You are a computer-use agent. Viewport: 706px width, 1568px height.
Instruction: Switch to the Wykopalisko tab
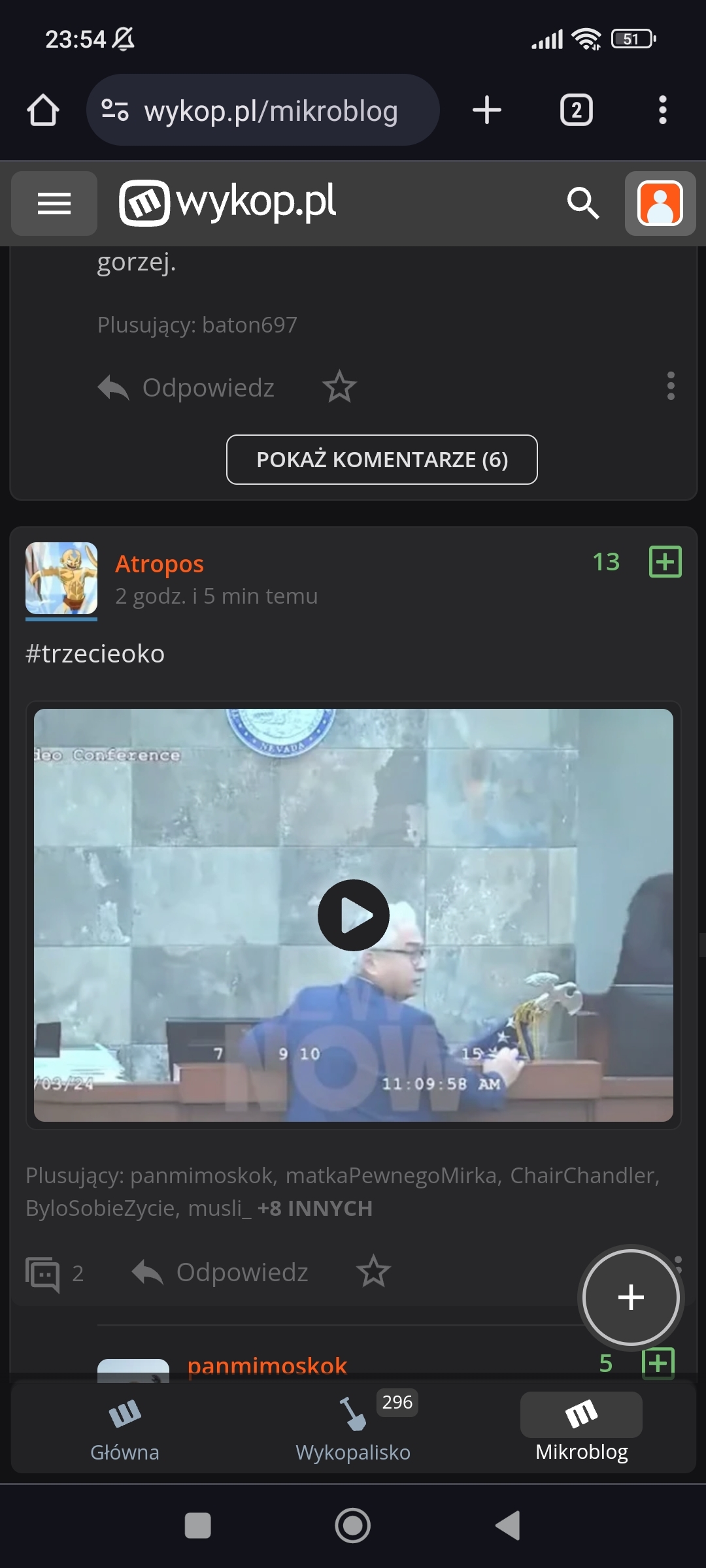(353, 1431)
